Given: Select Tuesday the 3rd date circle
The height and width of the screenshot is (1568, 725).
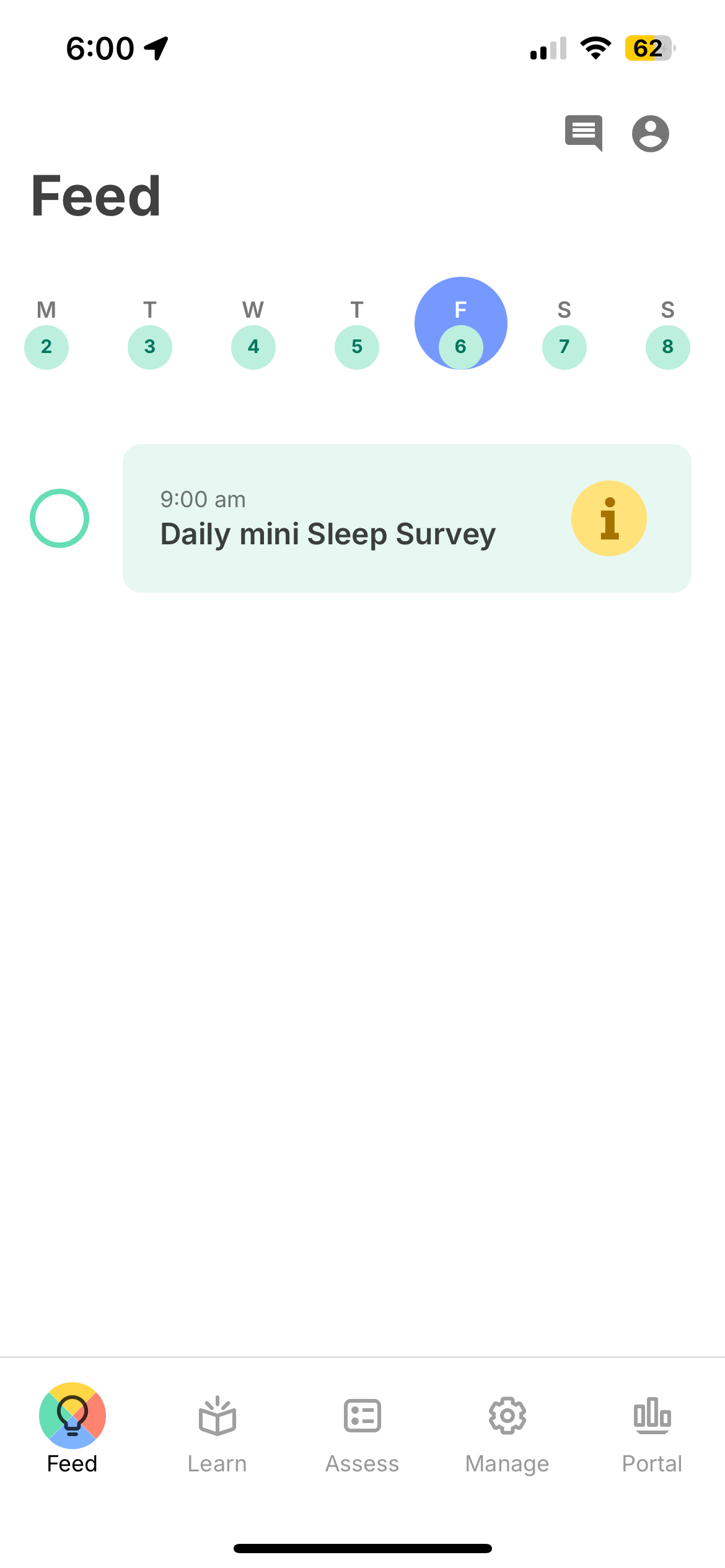Looking at the screenshot, I should pos(149,347).
